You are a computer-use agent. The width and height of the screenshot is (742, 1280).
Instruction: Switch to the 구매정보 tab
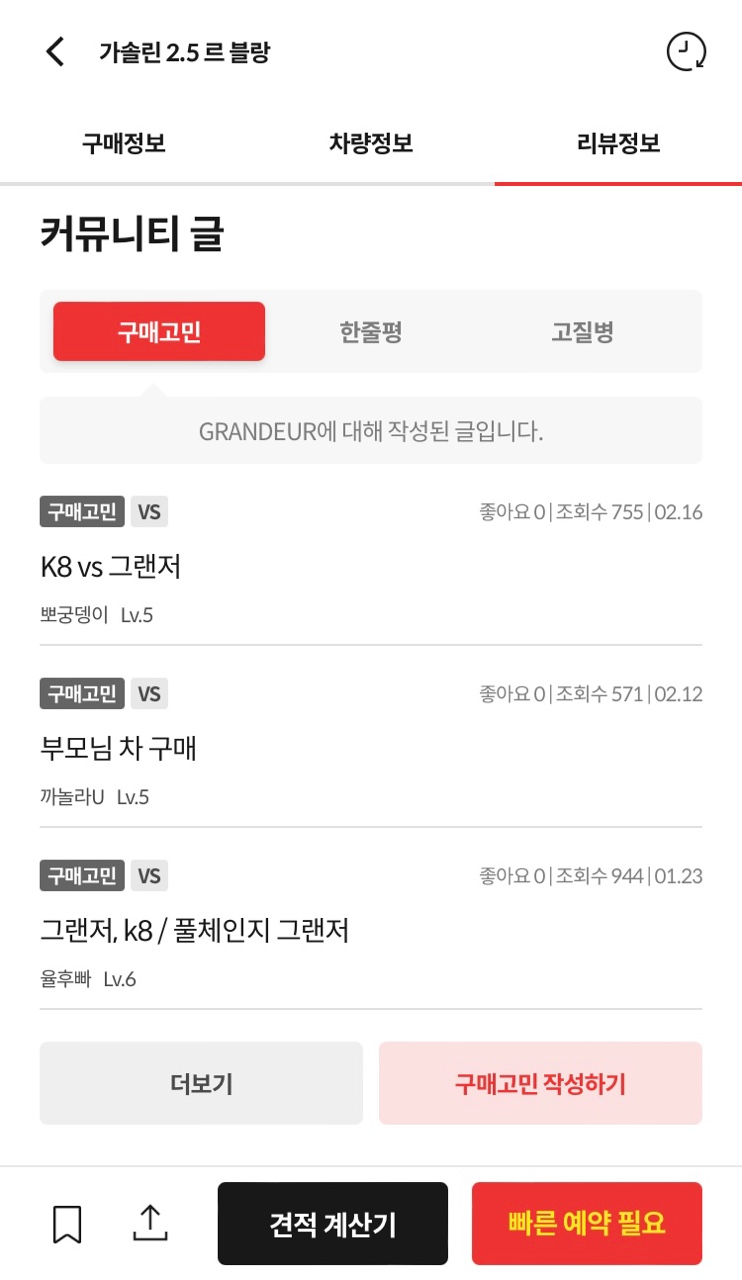click(124, 144)
